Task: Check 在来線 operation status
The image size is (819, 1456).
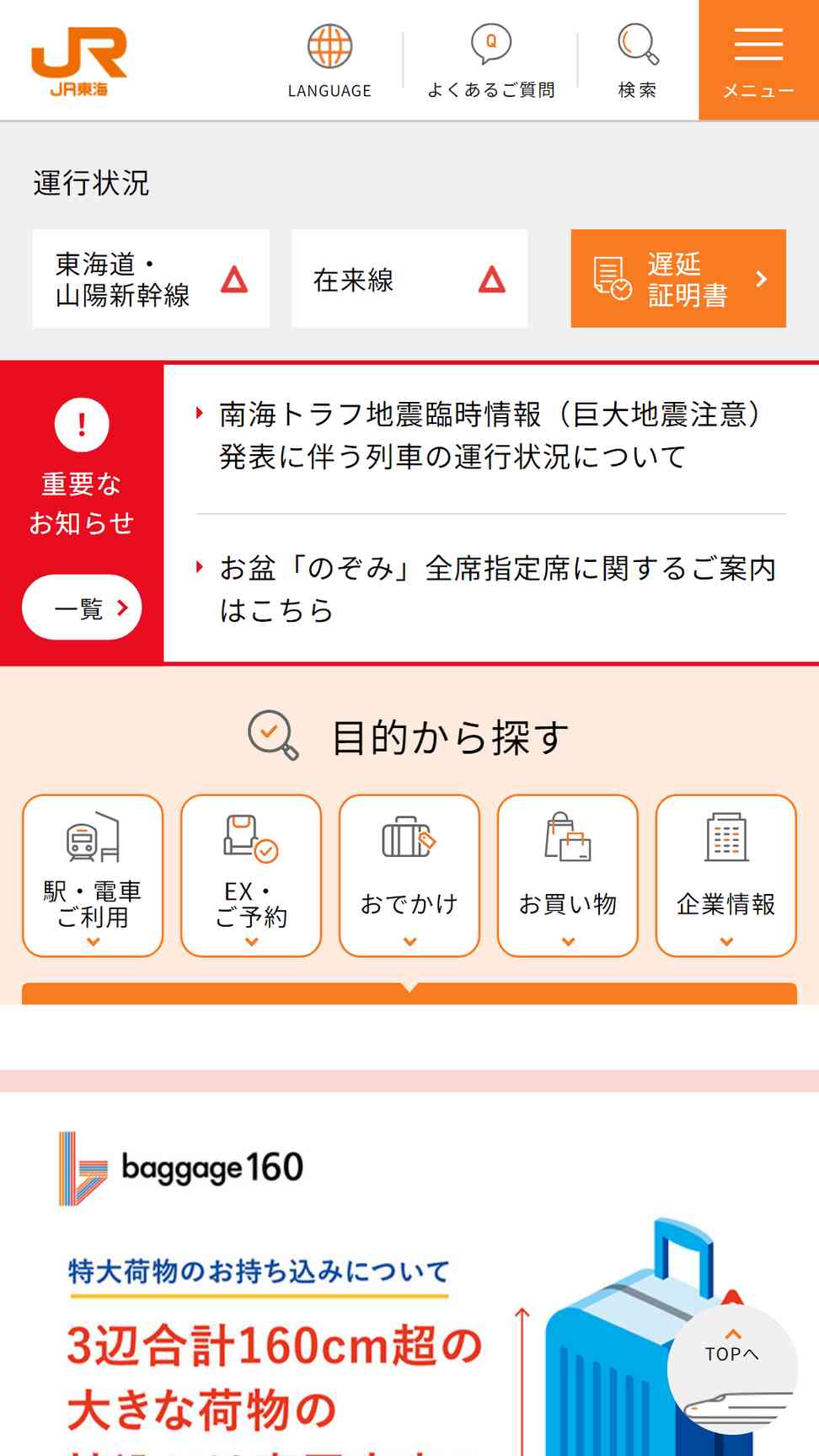Action: tap(409, 279)
